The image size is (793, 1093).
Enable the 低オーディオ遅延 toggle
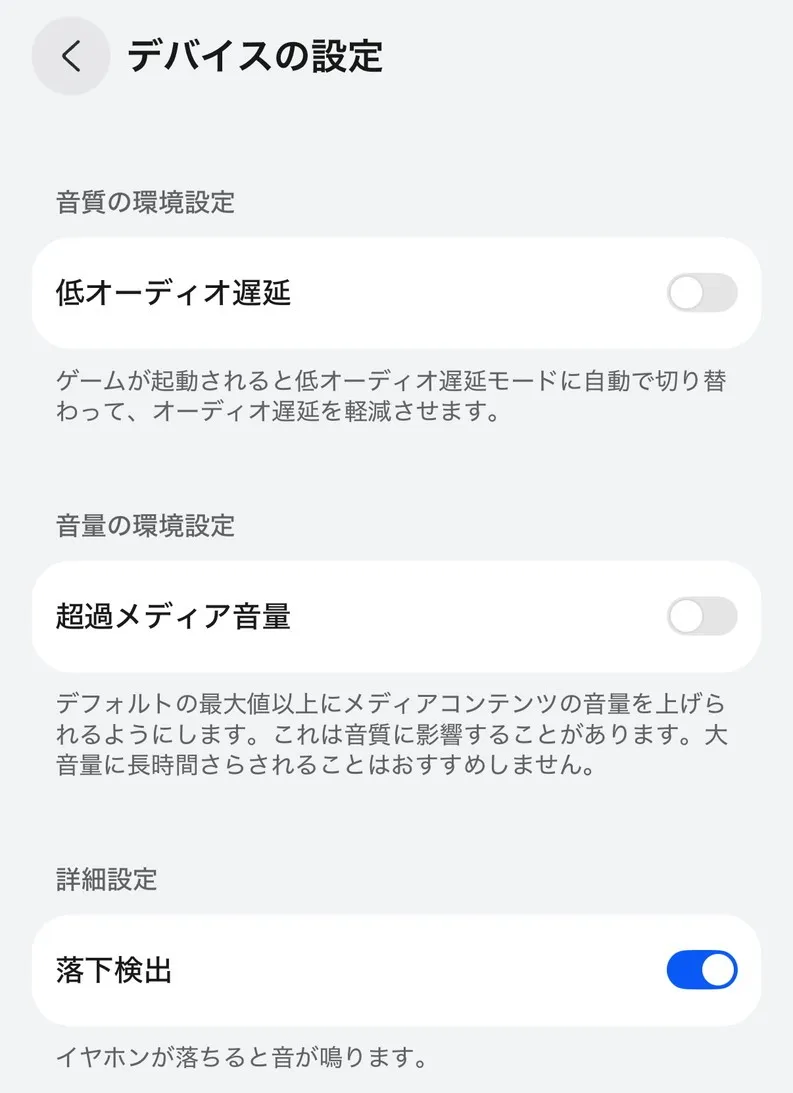tap(701, 293)
